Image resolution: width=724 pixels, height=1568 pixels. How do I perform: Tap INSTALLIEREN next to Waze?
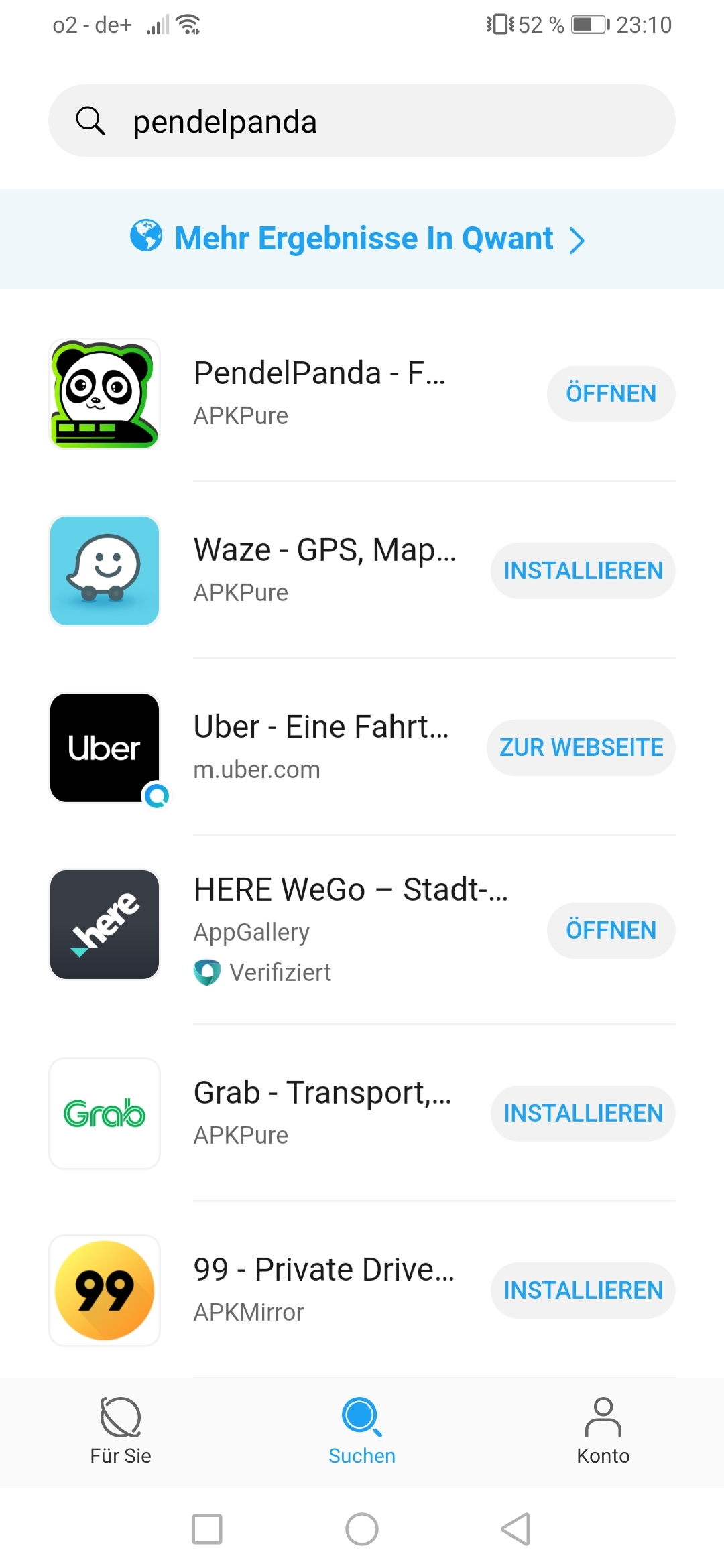583,570
